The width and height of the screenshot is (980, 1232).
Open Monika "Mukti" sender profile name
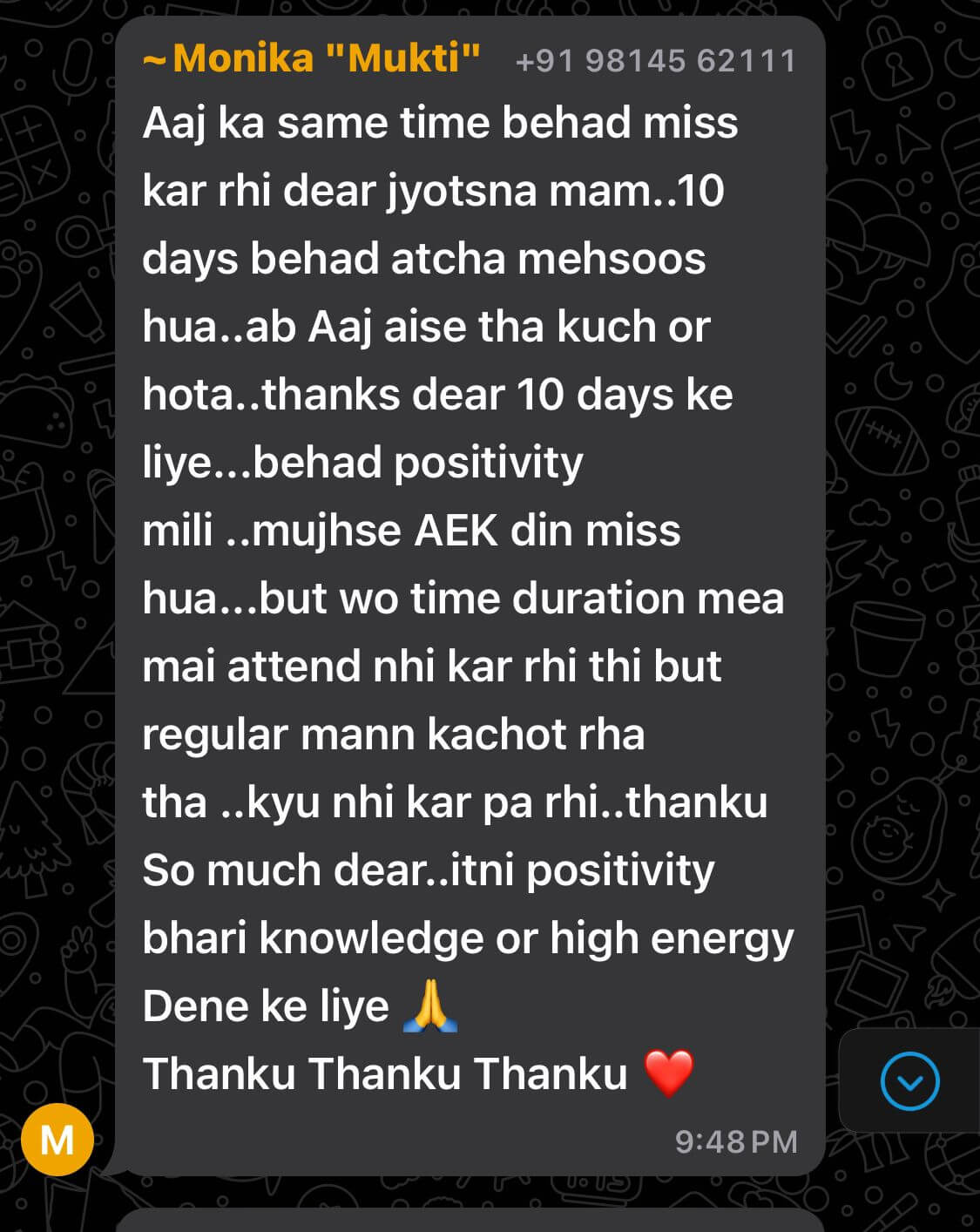click(312, 59)
